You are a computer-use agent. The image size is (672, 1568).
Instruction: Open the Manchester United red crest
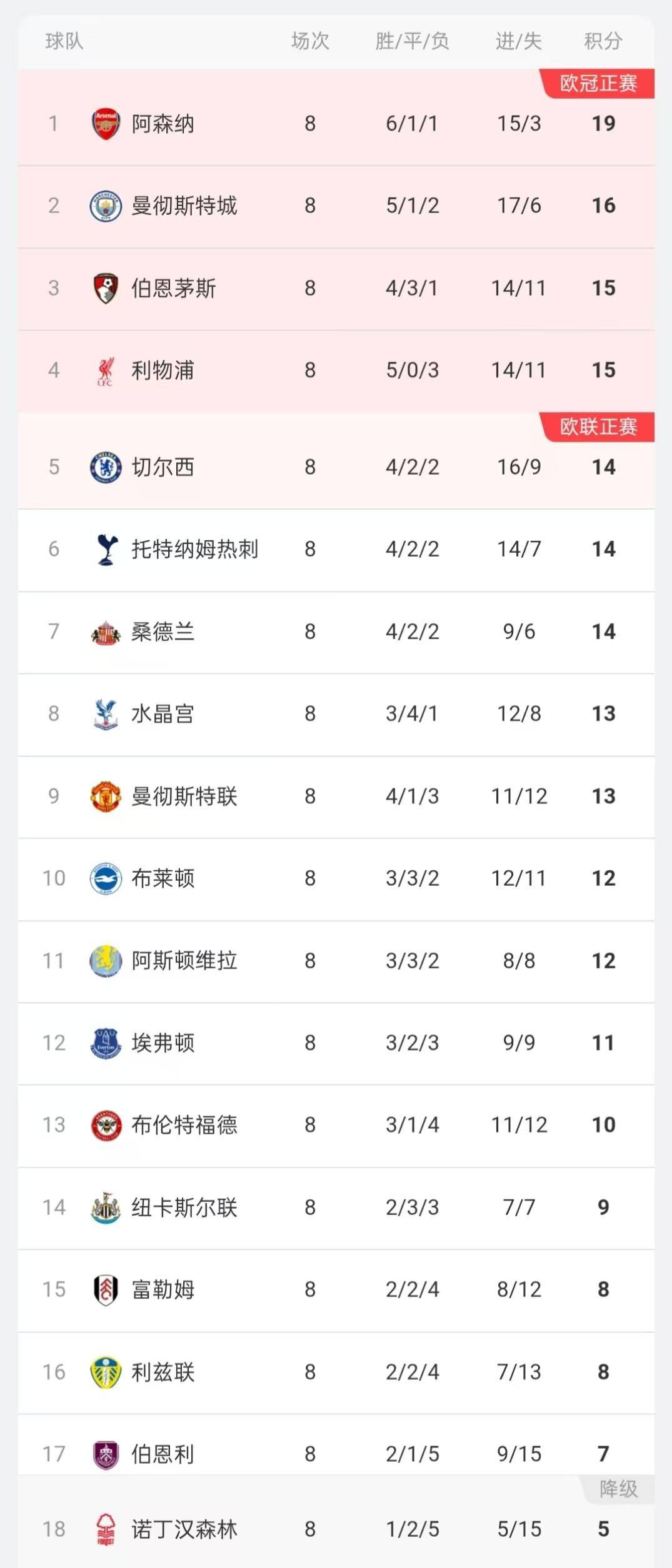[106, 797]
